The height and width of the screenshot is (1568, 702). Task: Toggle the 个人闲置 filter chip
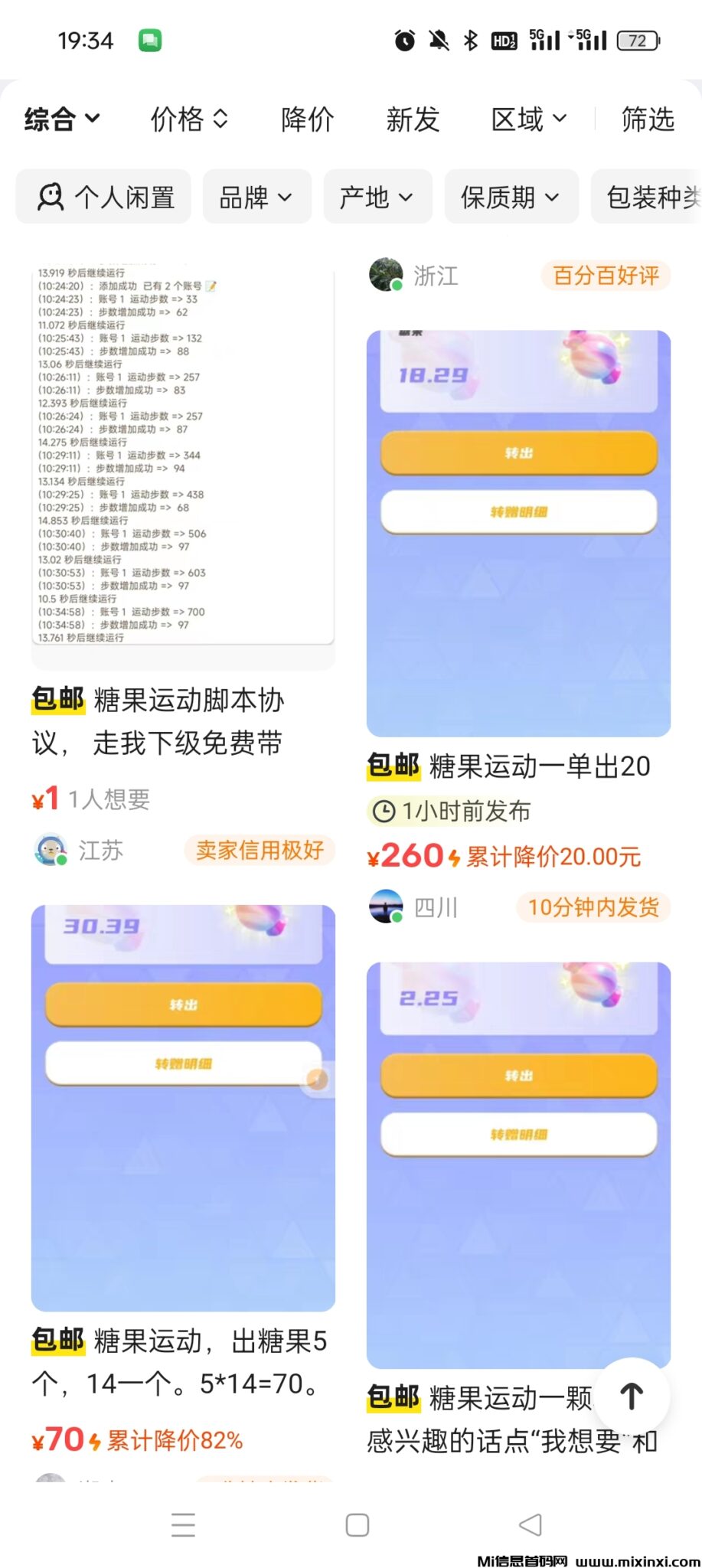pyautogui.click(x=103, y=197)
